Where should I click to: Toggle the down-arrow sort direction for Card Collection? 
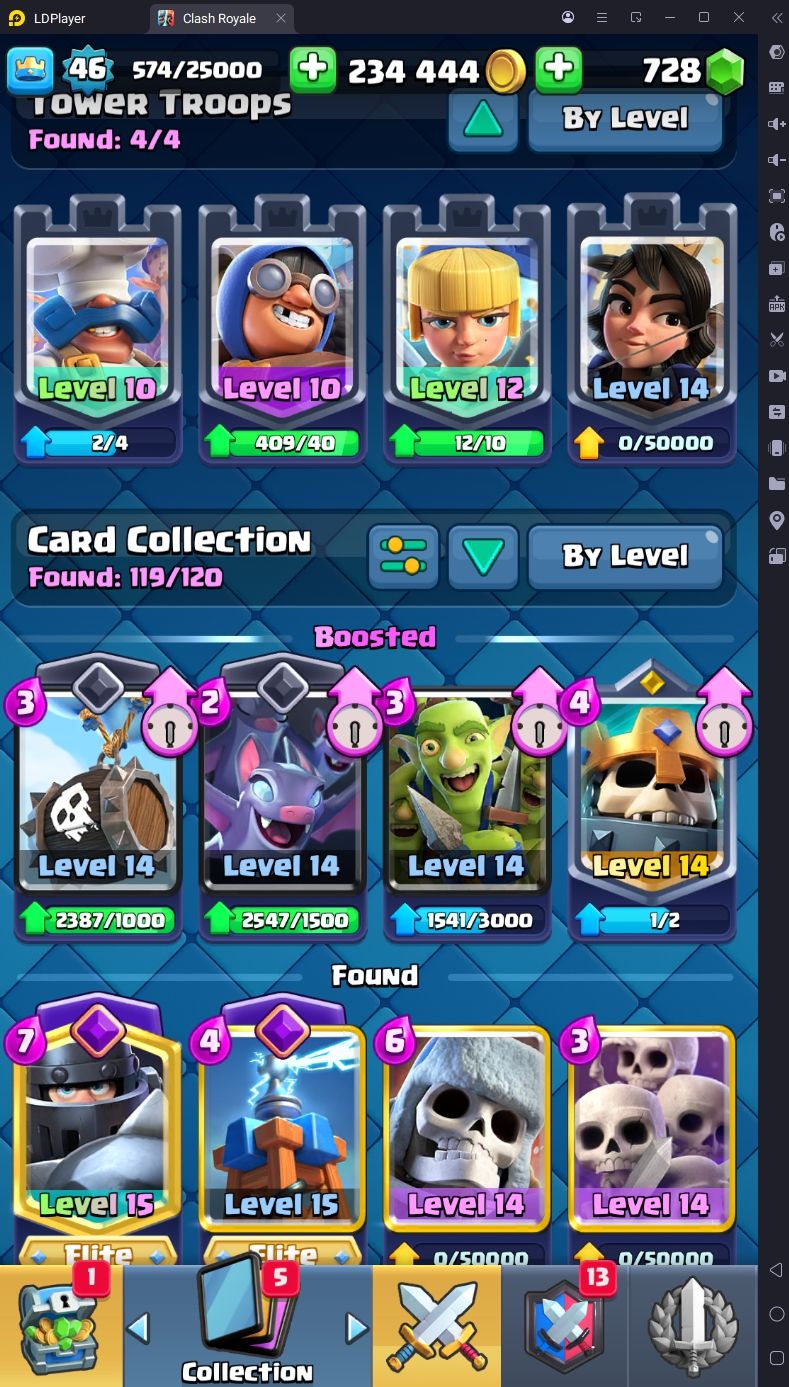(483, 556)
